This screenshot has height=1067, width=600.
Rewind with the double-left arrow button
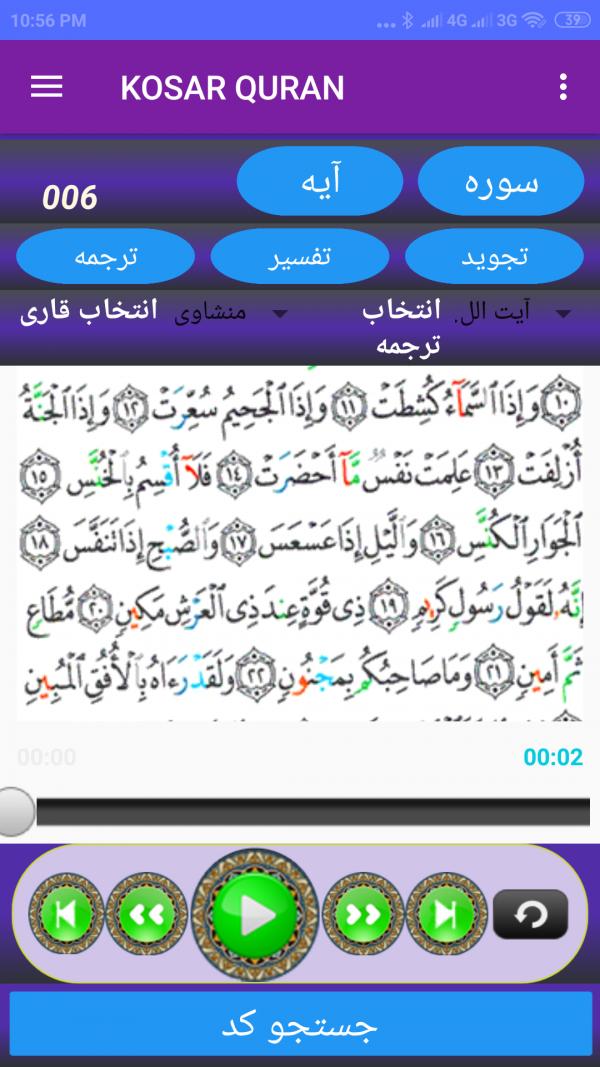pyautogui.click(x=146, y=913)
